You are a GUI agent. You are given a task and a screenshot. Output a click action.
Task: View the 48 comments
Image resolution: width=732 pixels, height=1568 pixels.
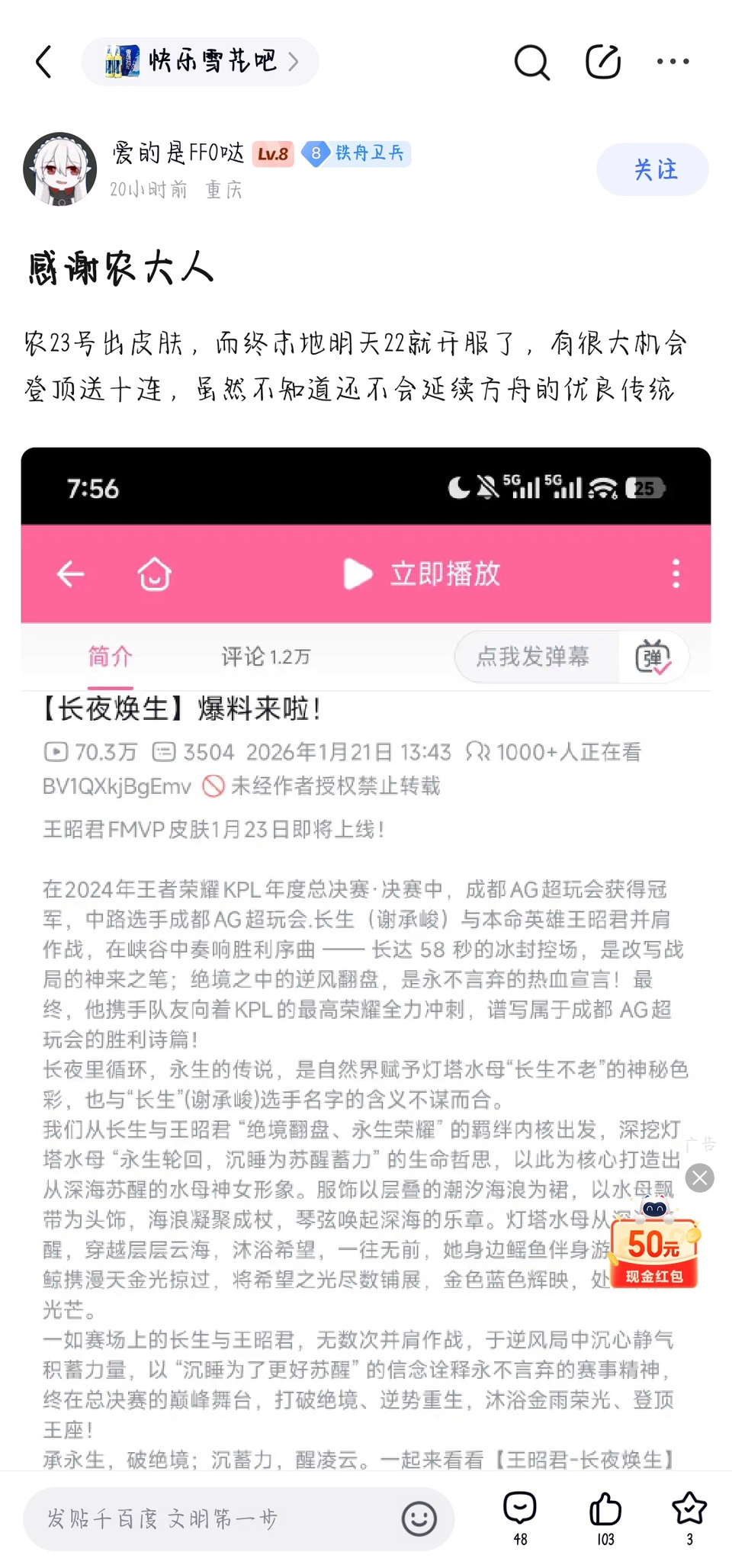pyautogui.click(x=520, y=1516)
